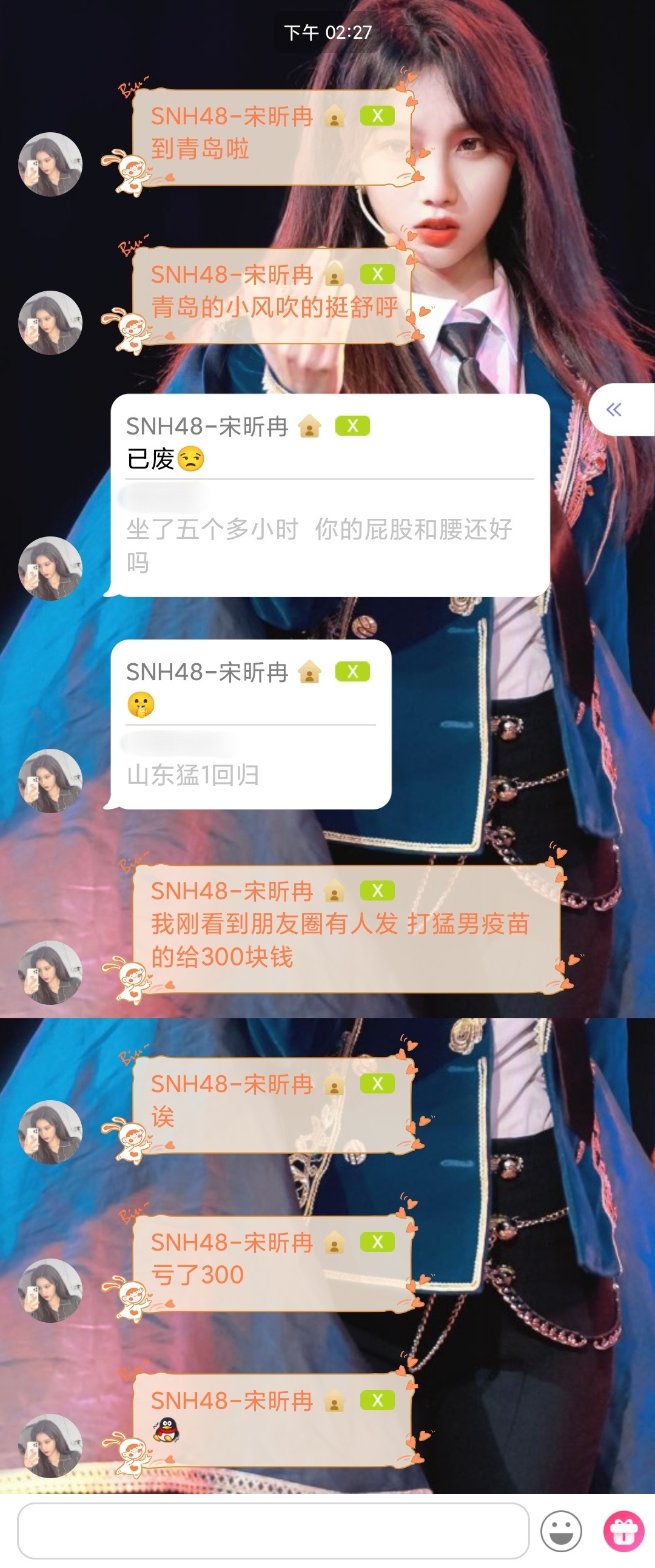
Task: Open the emoji picker
Action: tap(561, 1531)
